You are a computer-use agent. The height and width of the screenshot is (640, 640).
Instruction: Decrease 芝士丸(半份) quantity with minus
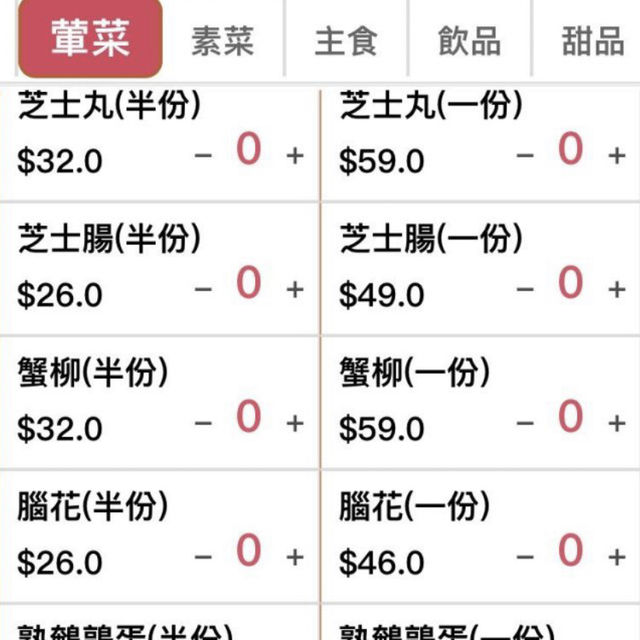tap(203, 156)
